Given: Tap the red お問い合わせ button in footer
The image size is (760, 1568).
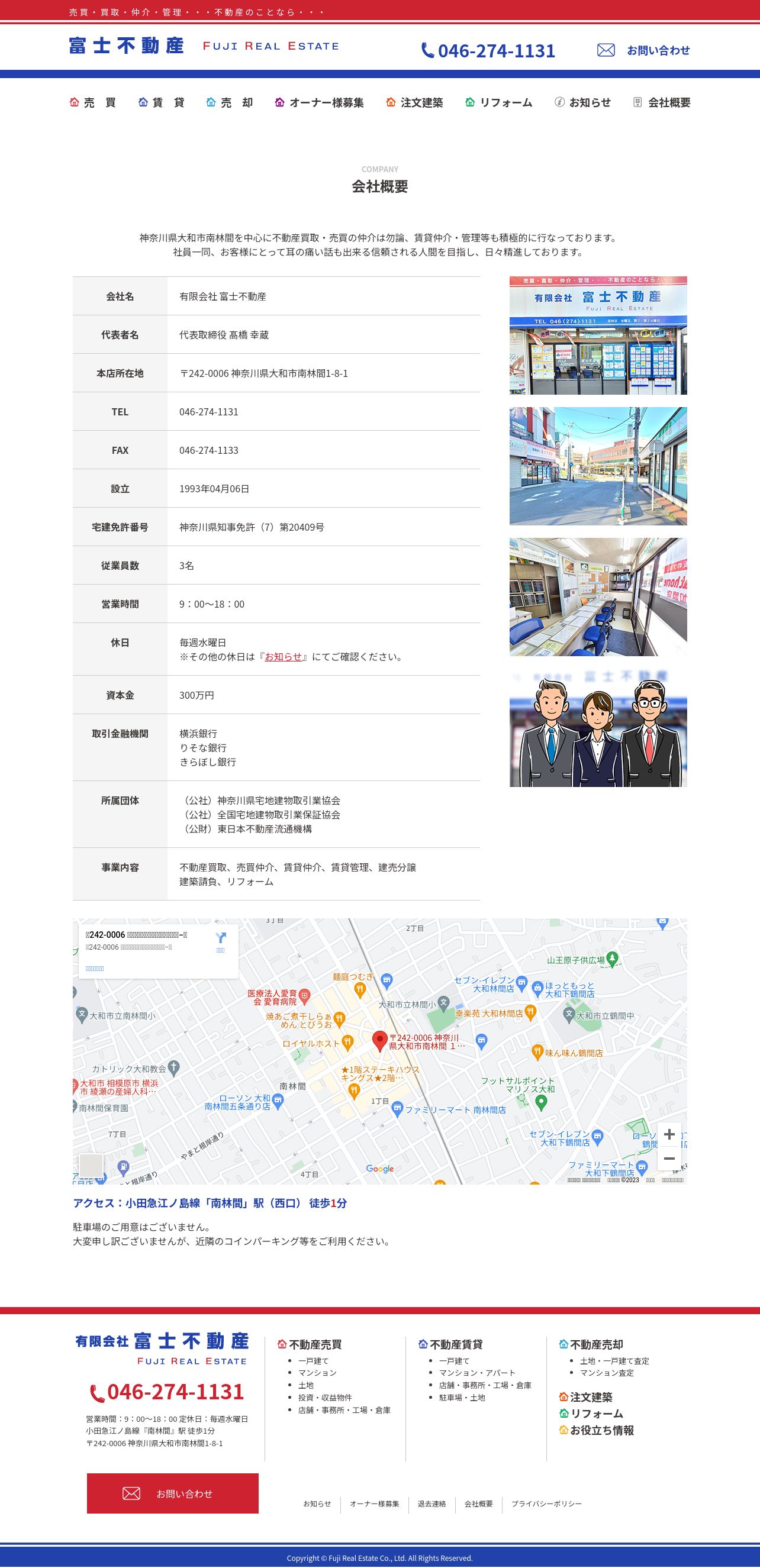Looking at the screenshot, I should pyautogui.click(x=172, y=1493).
